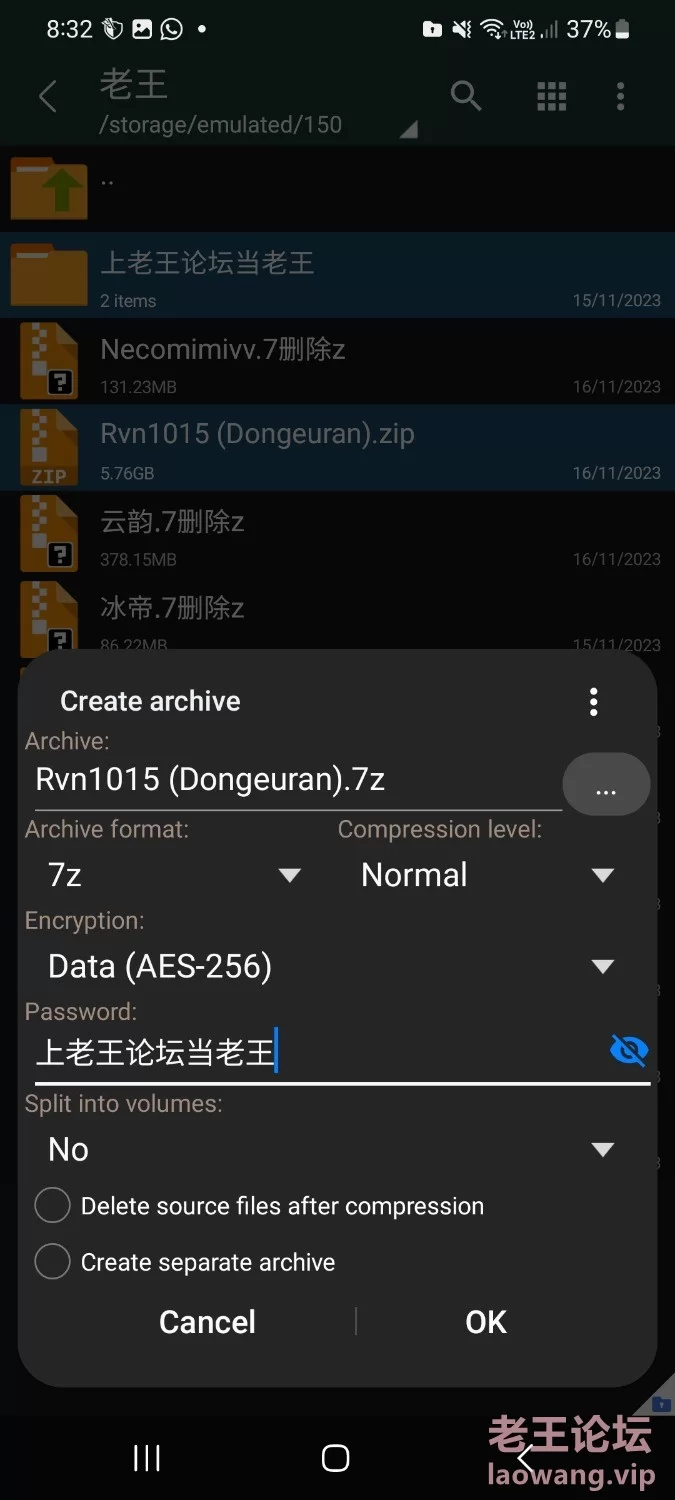The width and height of the screenshot is (675, 1500).
Task: Toggle password visibility with the eye icon
Action: click(628, 1051)
